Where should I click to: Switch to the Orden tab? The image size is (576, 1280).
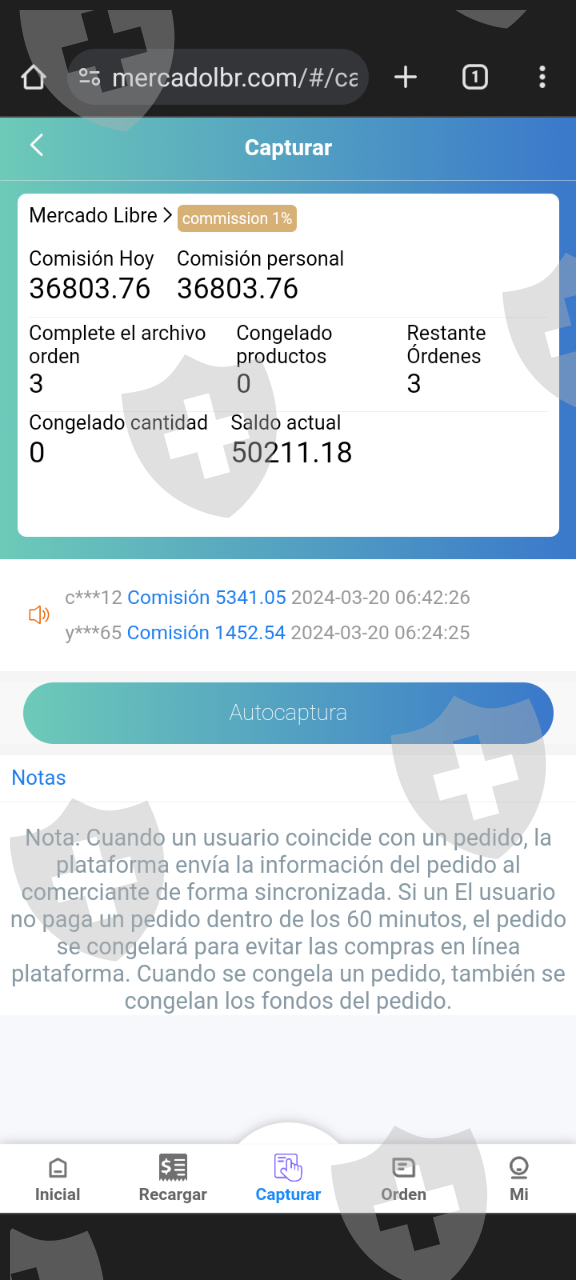pos(403,1178)
